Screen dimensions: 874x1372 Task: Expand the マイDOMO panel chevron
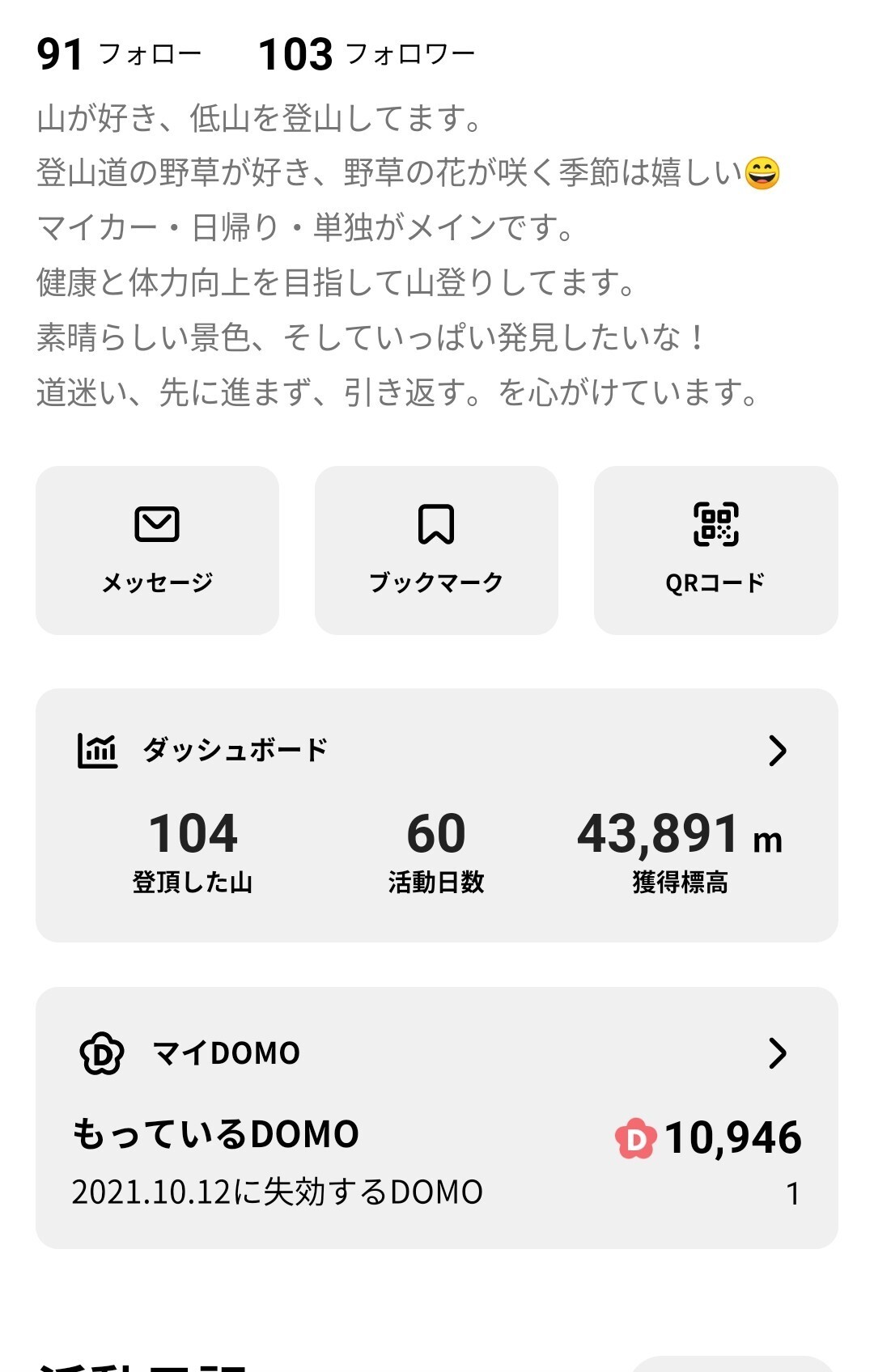(779, 1053)
